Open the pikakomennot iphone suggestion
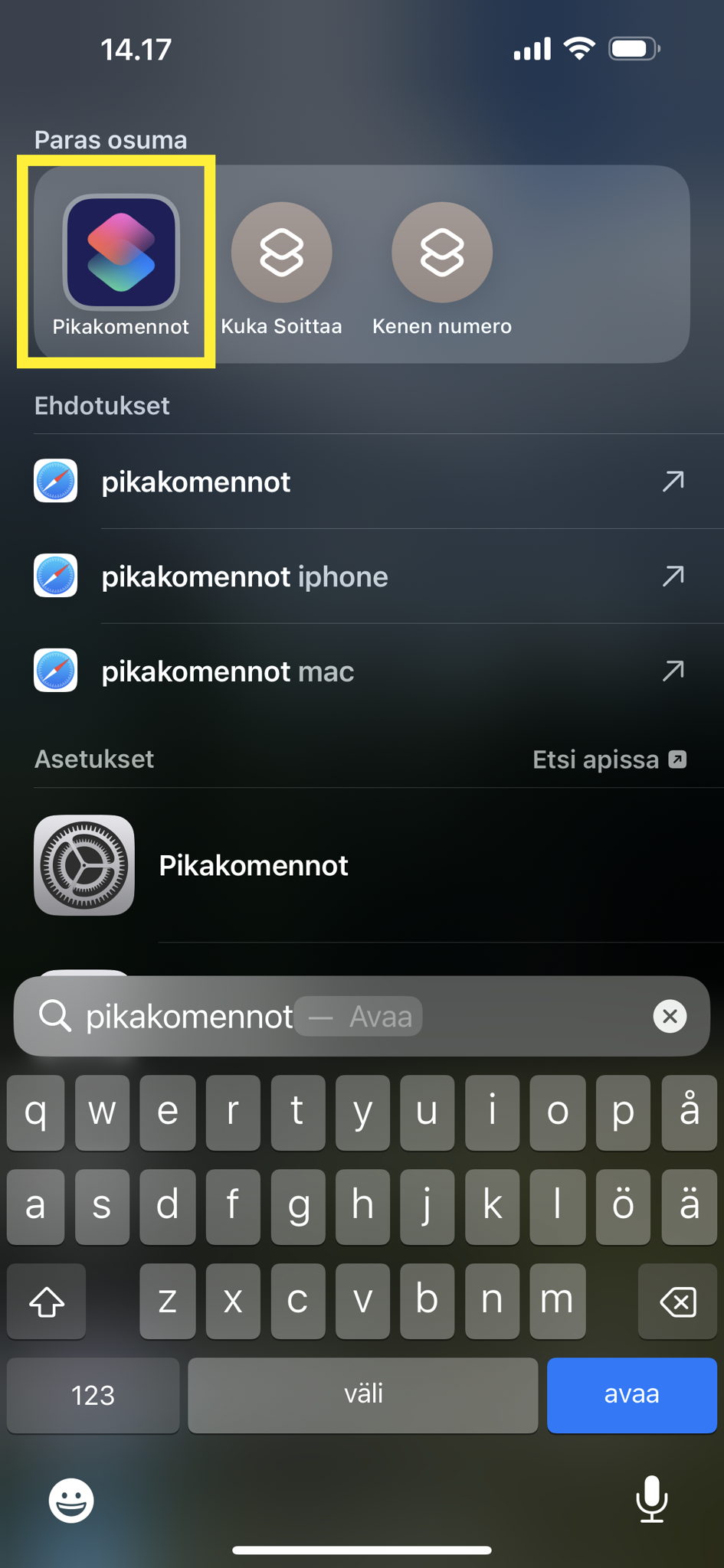 coord(245,577)
